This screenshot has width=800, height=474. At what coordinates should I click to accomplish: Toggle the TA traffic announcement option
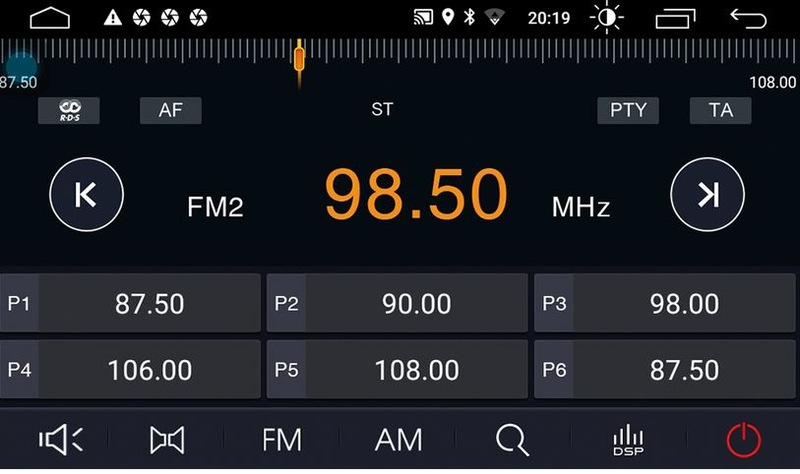[x=720, y=110]
